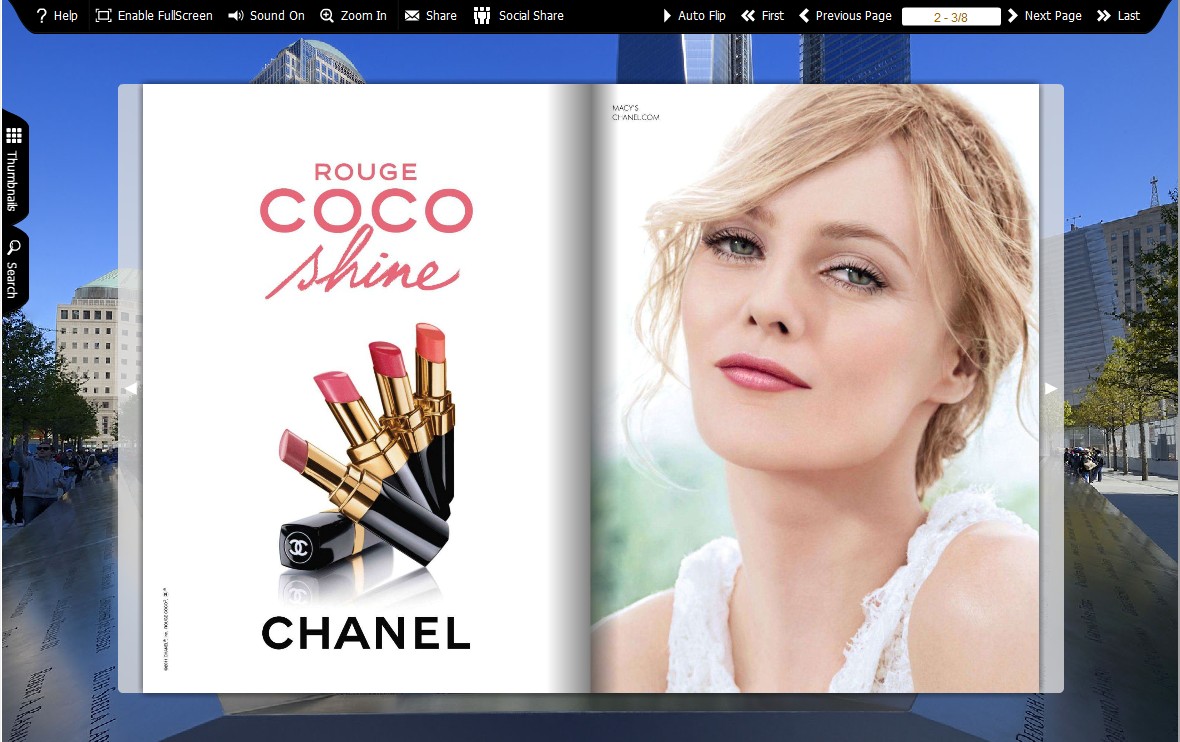The image size is (1180, 742).
Task: Open the Help option
Action: (x=56, y=16)
